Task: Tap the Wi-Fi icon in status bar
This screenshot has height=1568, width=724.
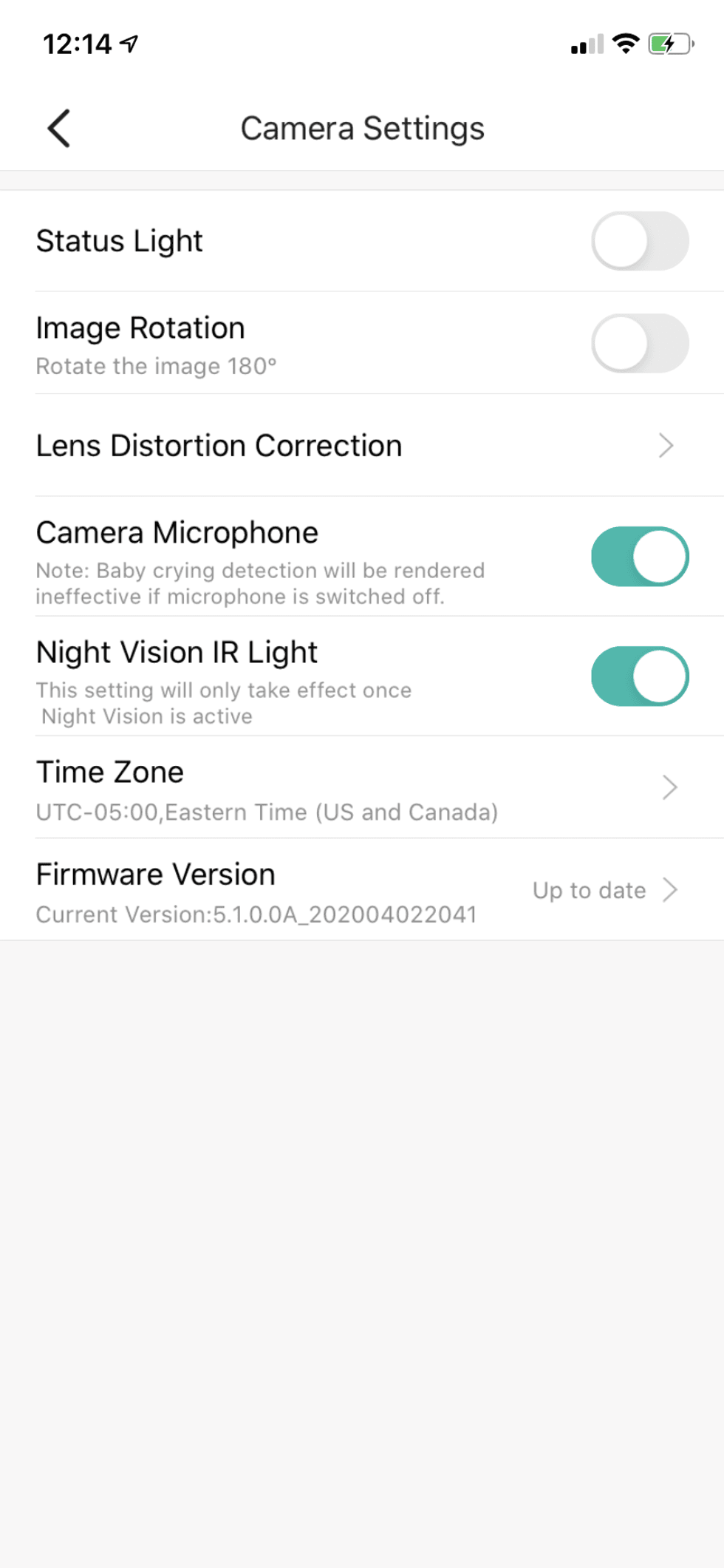Action: tap(624, 44)
